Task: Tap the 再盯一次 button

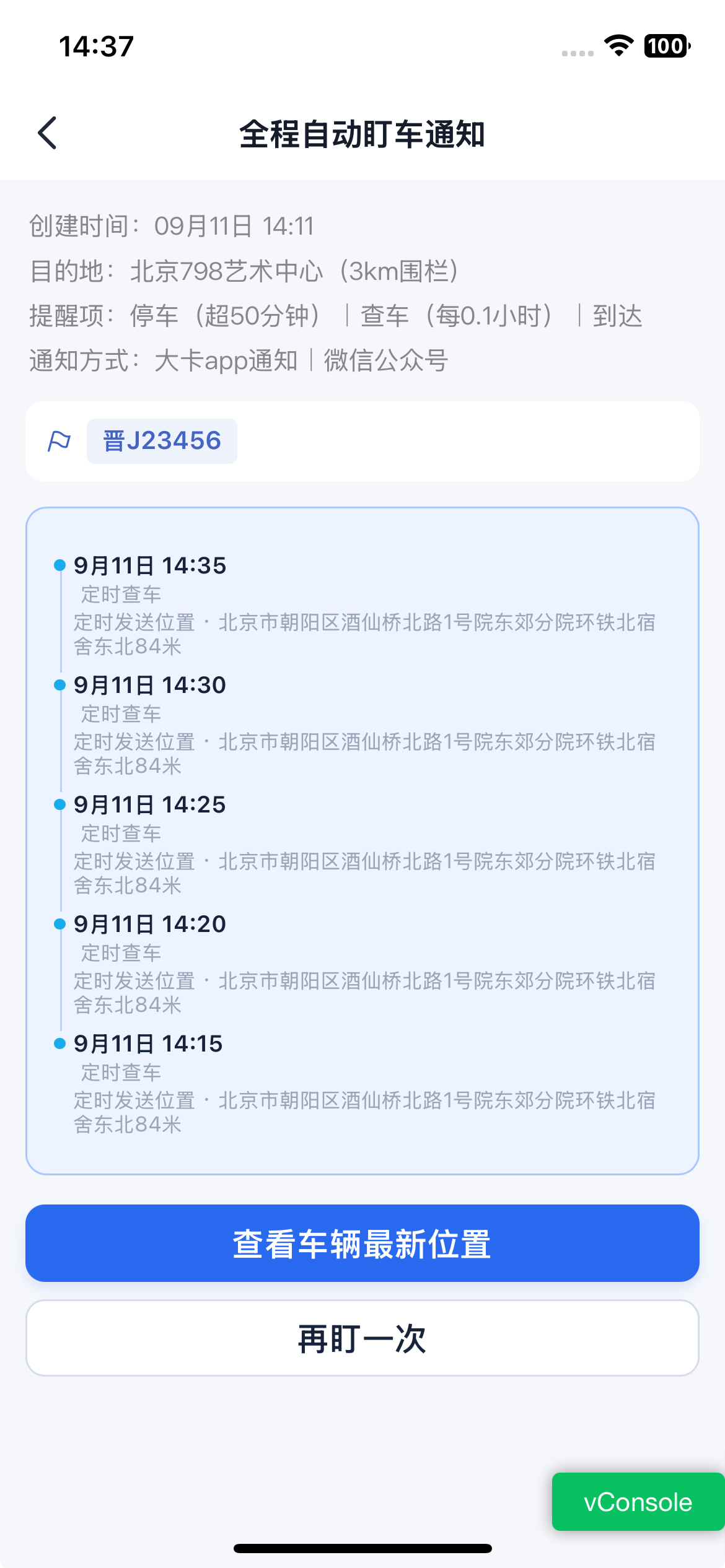Action: coord(362,1338)
